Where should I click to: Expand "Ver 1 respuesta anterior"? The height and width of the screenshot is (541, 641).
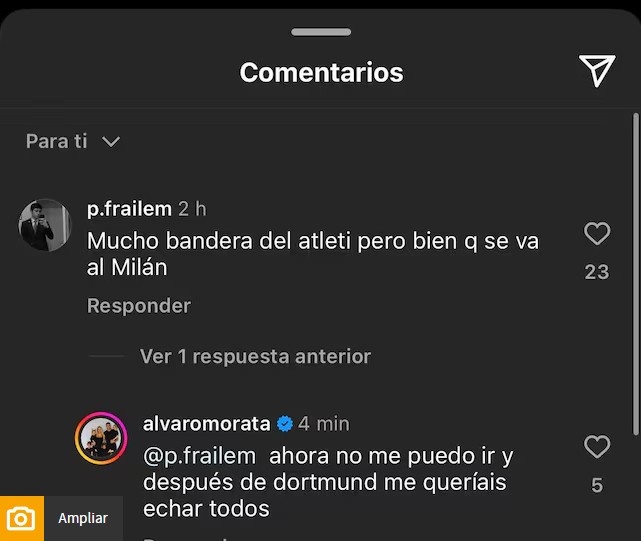pos(255,356)
